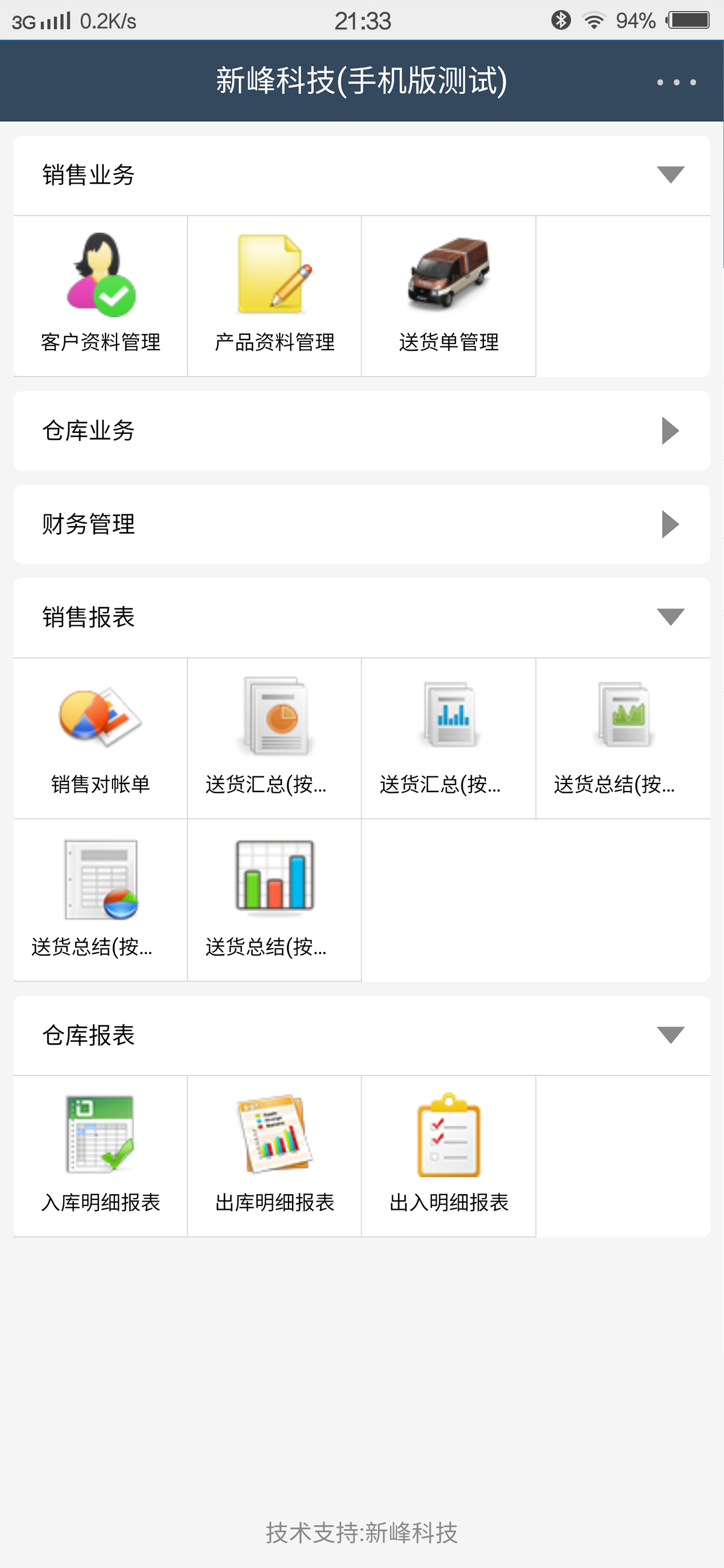
Task: Tap the 销售报表 section header
Action: tap(362, 617)
